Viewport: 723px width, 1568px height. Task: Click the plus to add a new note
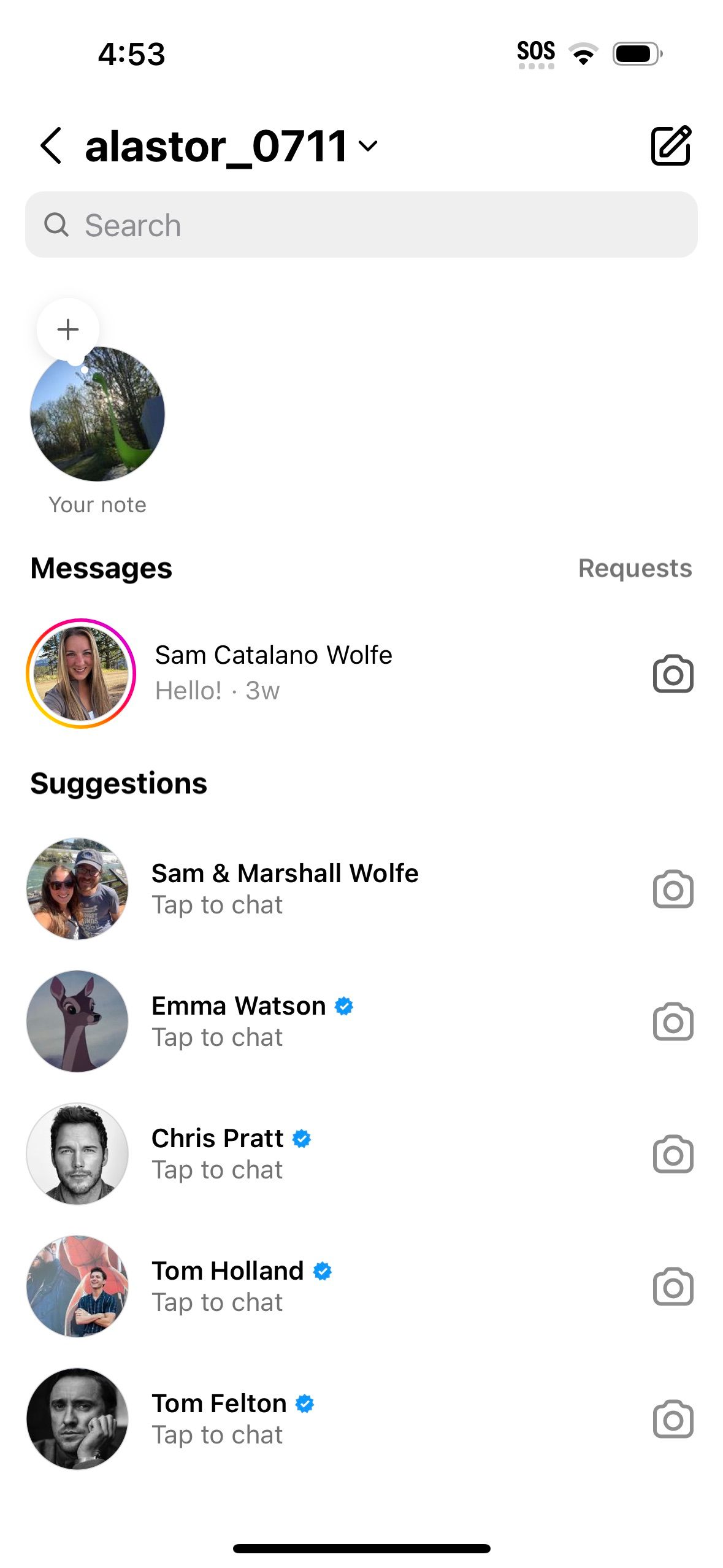tap(67, 329)
